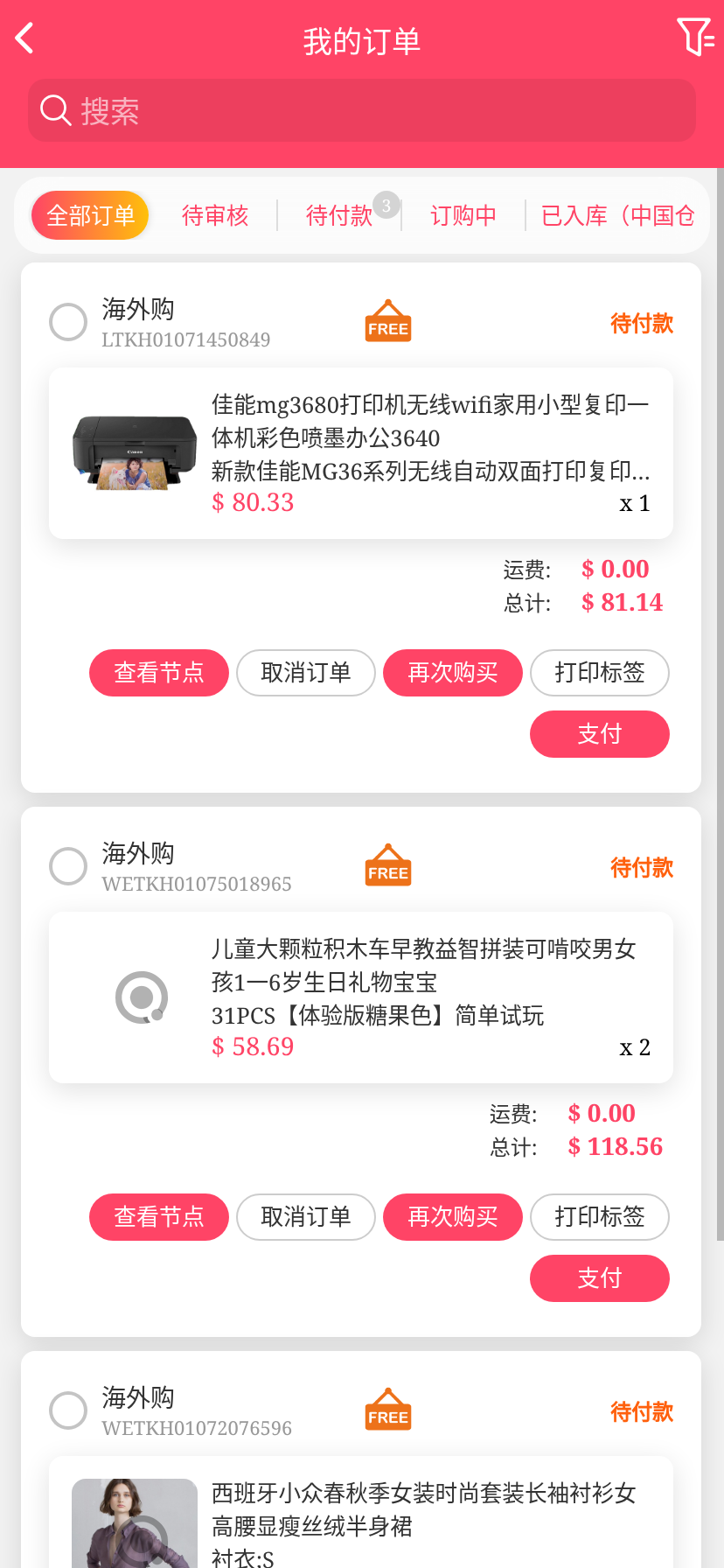Select order WETKH01075018965
Image resolution: width=724 pixels, height=1568 pixels.
point(68,866)
